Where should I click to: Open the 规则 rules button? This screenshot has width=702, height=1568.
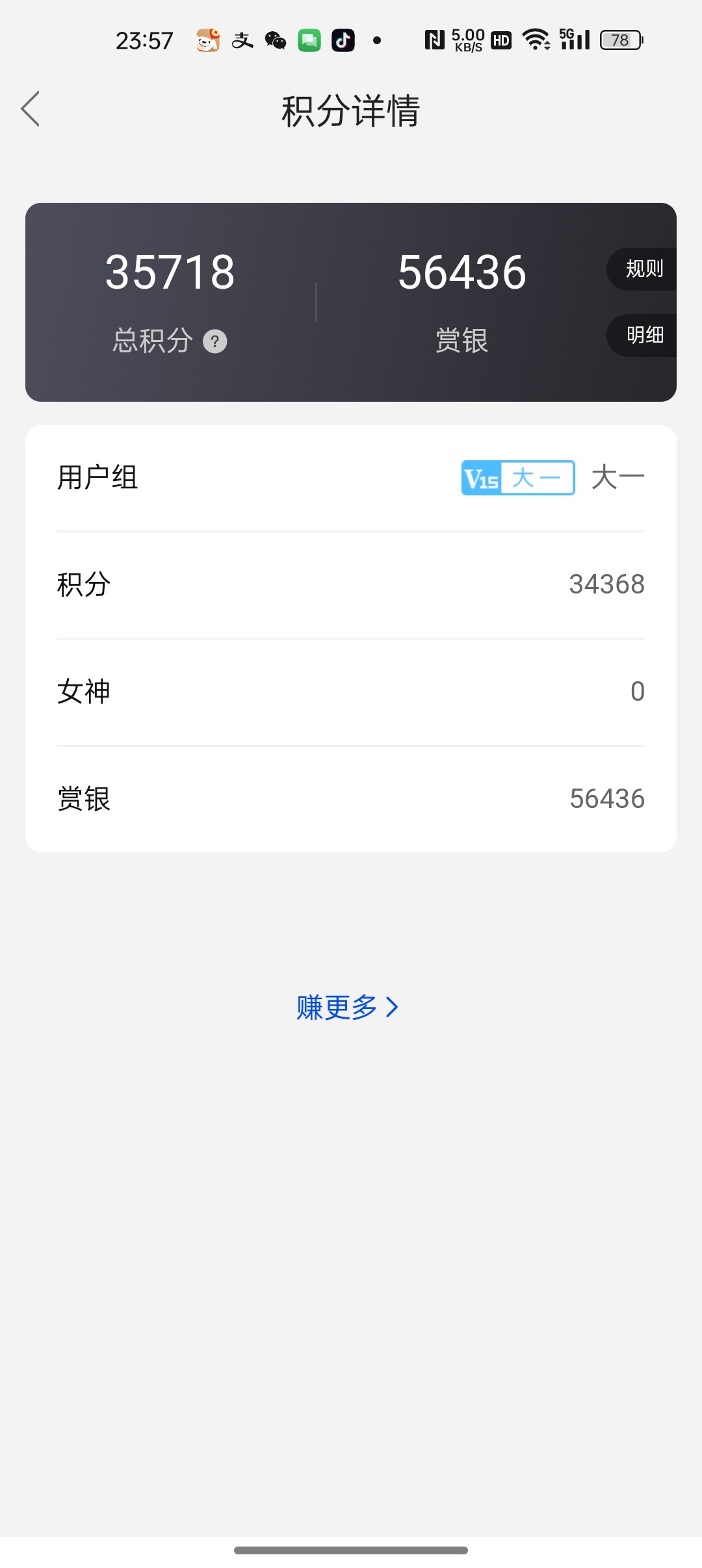click(x=642, y=268)
